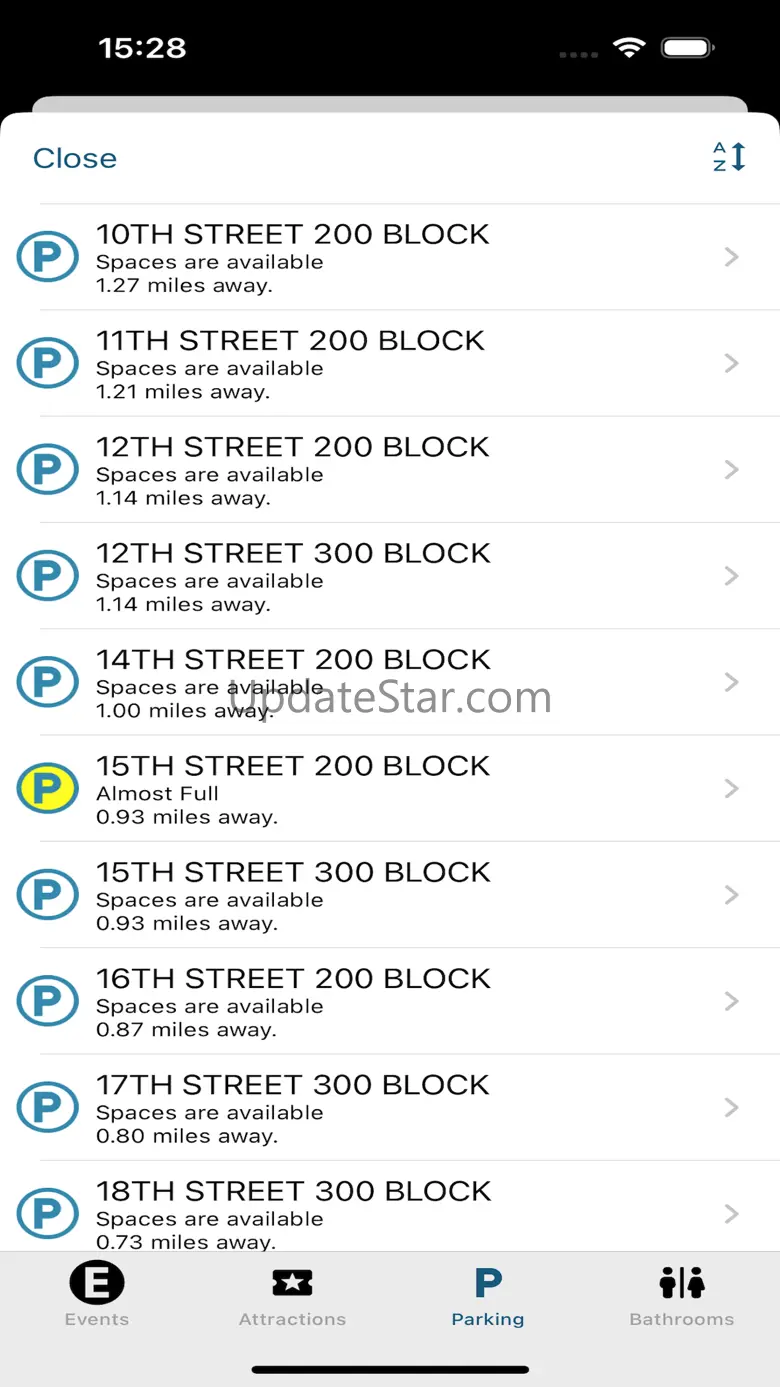Open 18TH STREET 300 BLOCK parking details
Image resolution: width=780 pixels, height=1387 pixels.
tap(390, 1207)
